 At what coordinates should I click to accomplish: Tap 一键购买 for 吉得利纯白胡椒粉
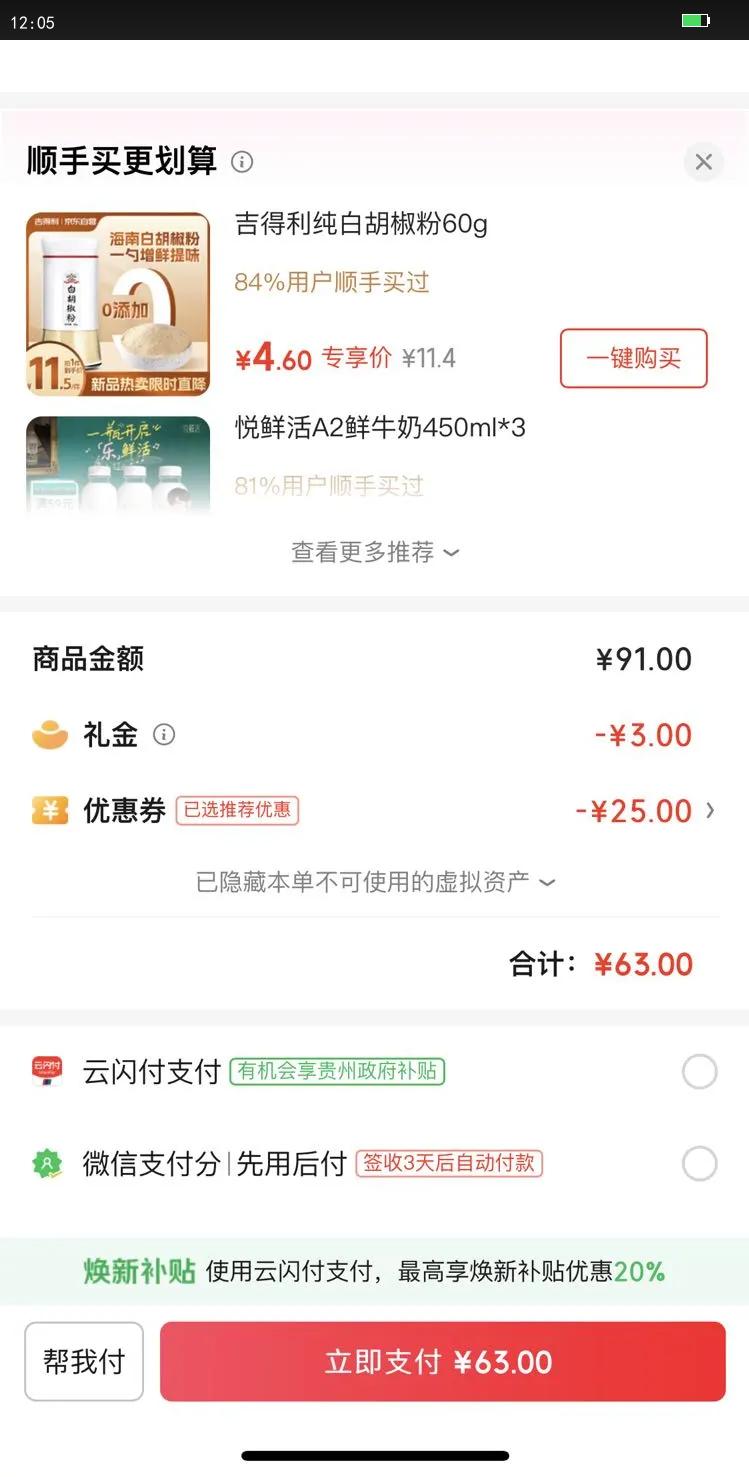[x=633, y=358]
